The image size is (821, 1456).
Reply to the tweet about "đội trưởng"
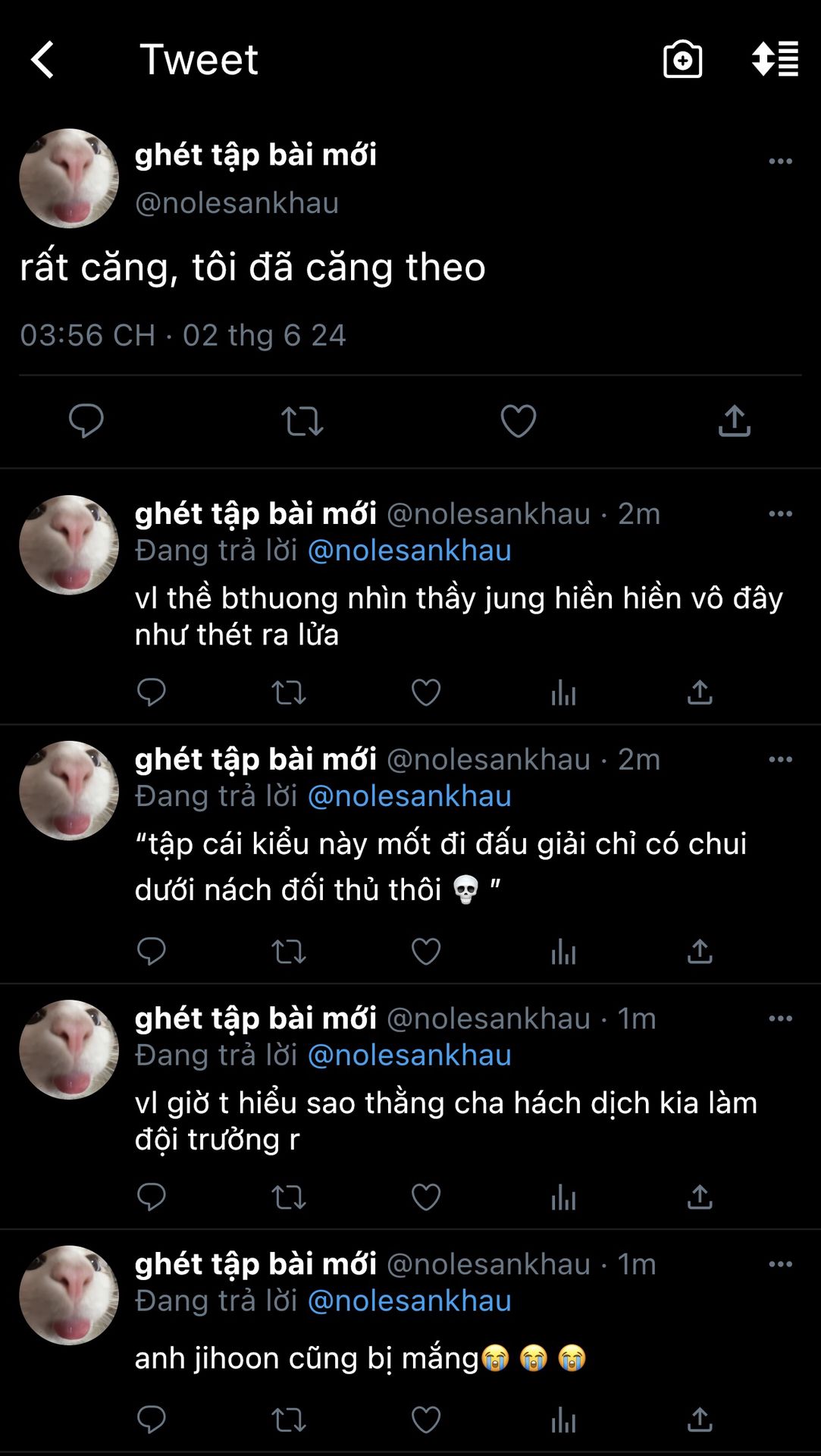pyautogui.click(x=152, y=1197)
